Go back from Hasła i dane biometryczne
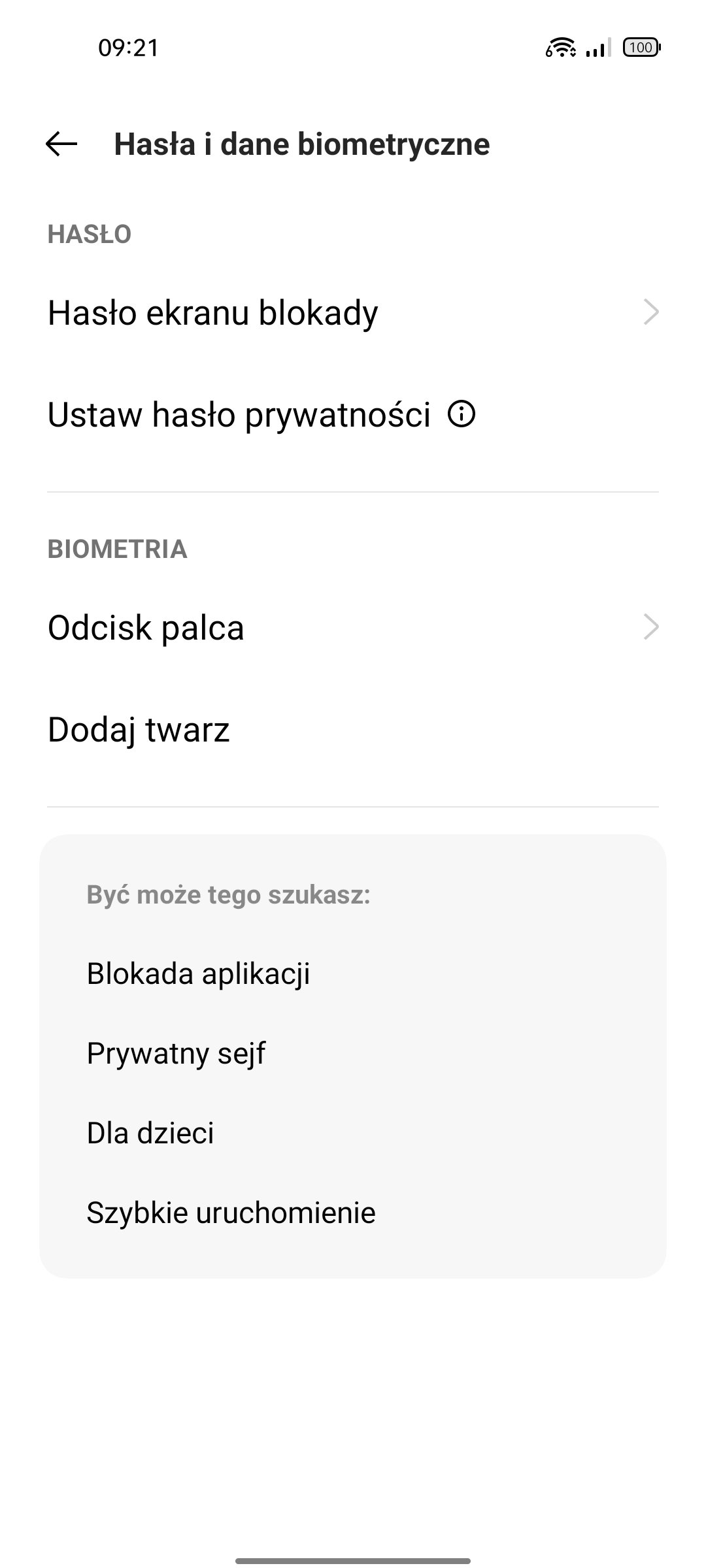 coord(61,144)
